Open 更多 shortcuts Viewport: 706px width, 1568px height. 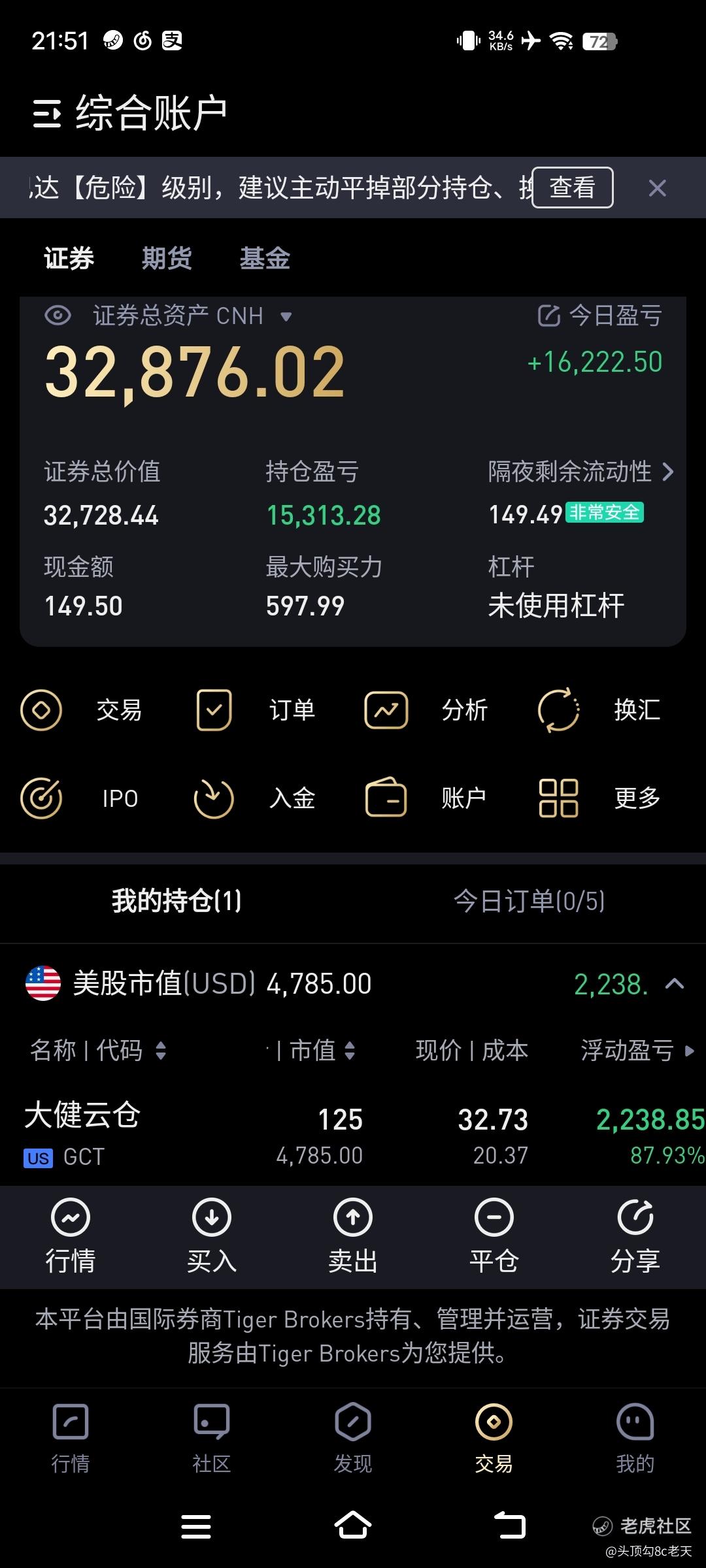click(x=599, y=798)
